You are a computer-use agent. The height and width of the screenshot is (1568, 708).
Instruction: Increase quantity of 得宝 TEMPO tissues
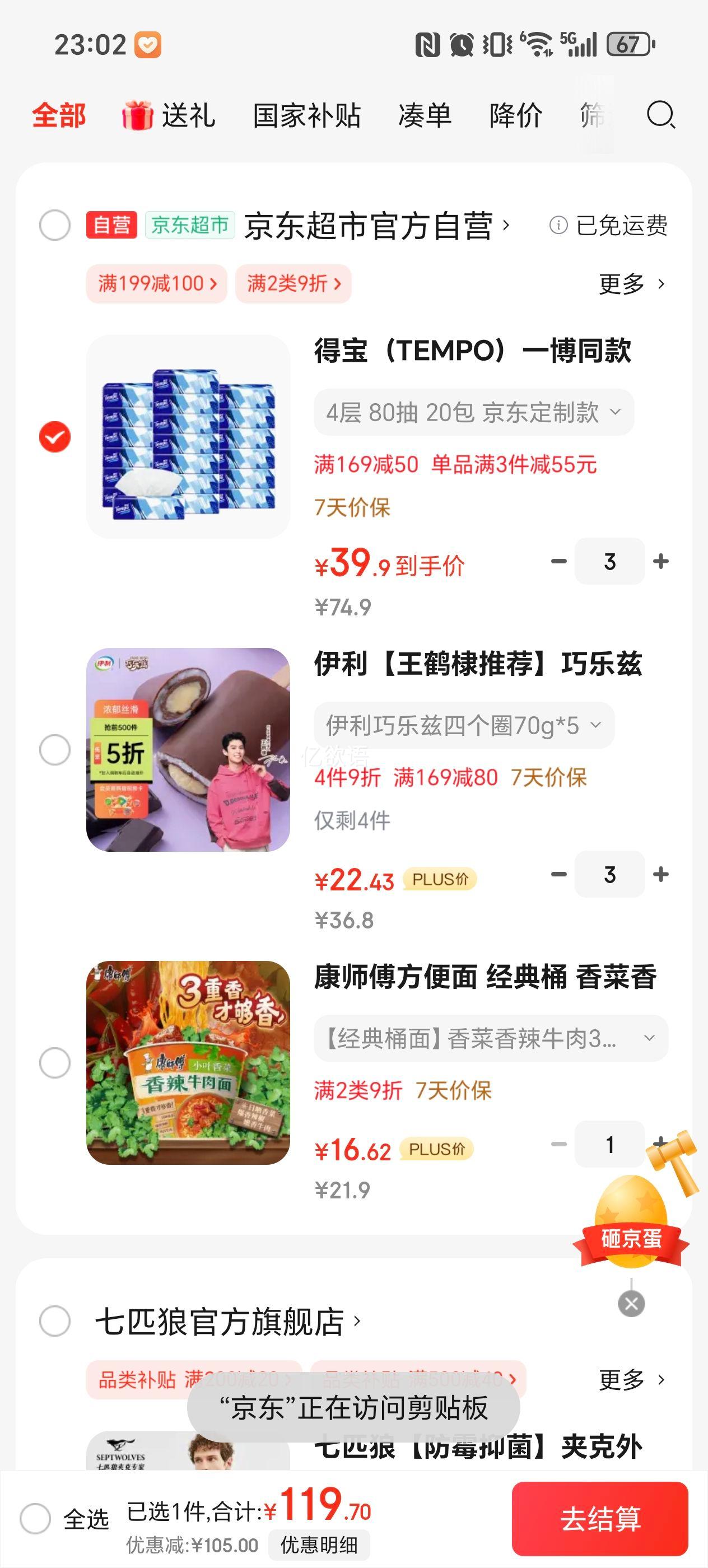(660, 561)
